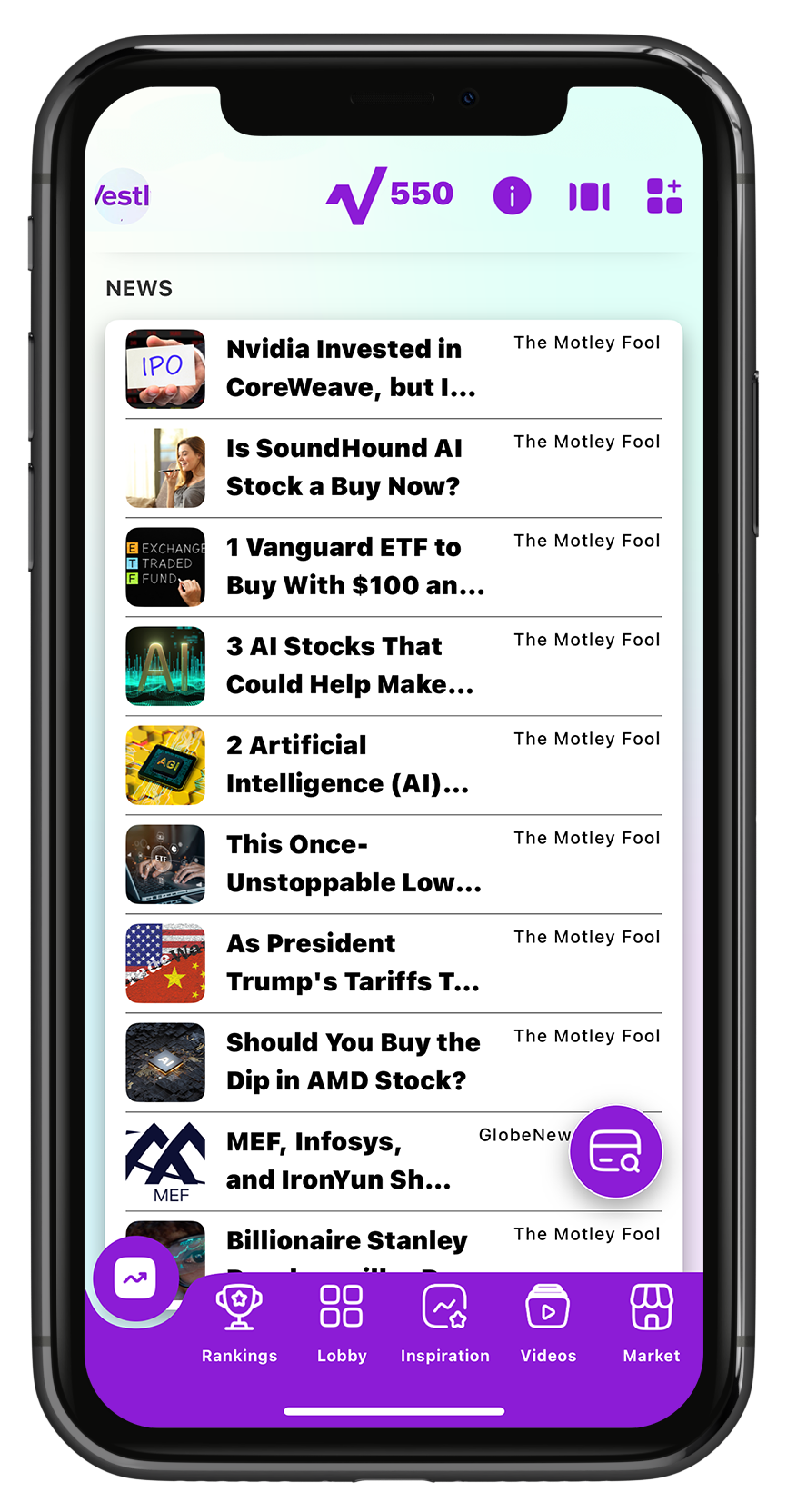
Task: Read Is SoundHound AI Stock a Buy Now
Action: coord(393,468)
